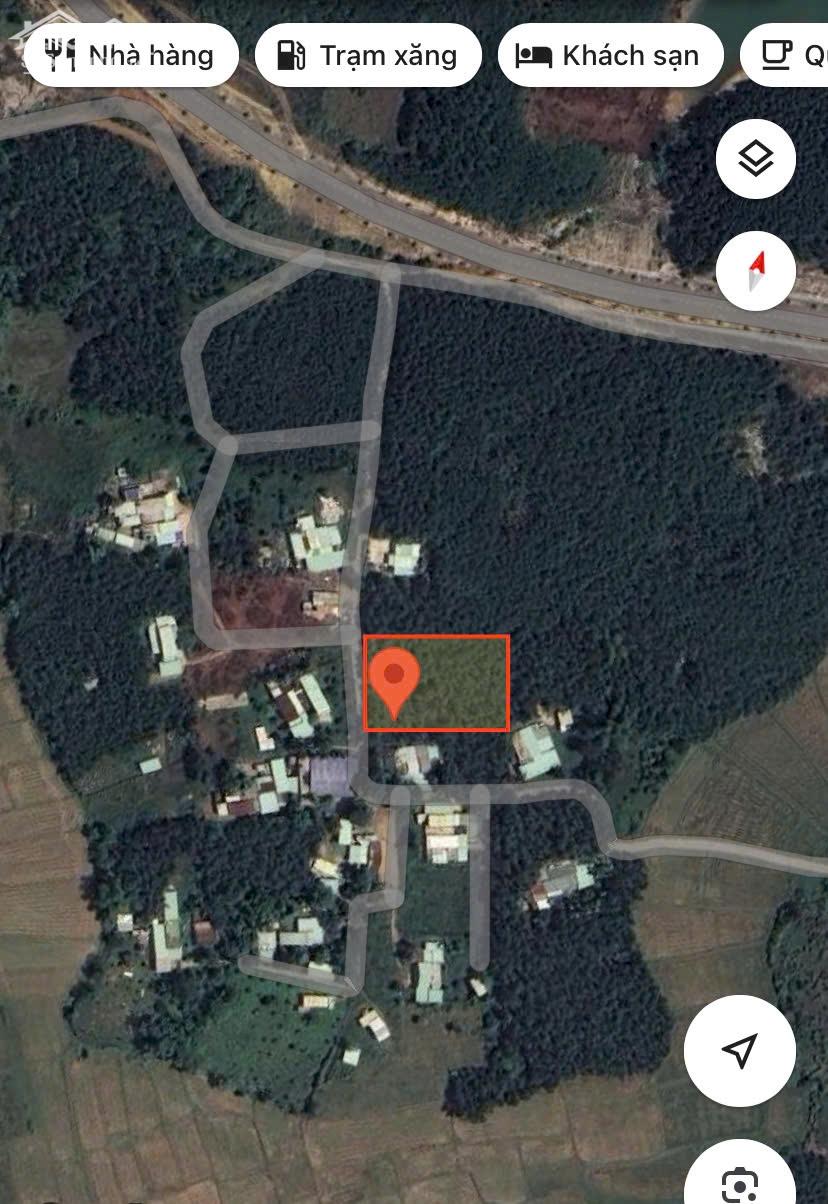828x1204 pixels.
Task: Center map on my location
Action: tap(739, 1050)
